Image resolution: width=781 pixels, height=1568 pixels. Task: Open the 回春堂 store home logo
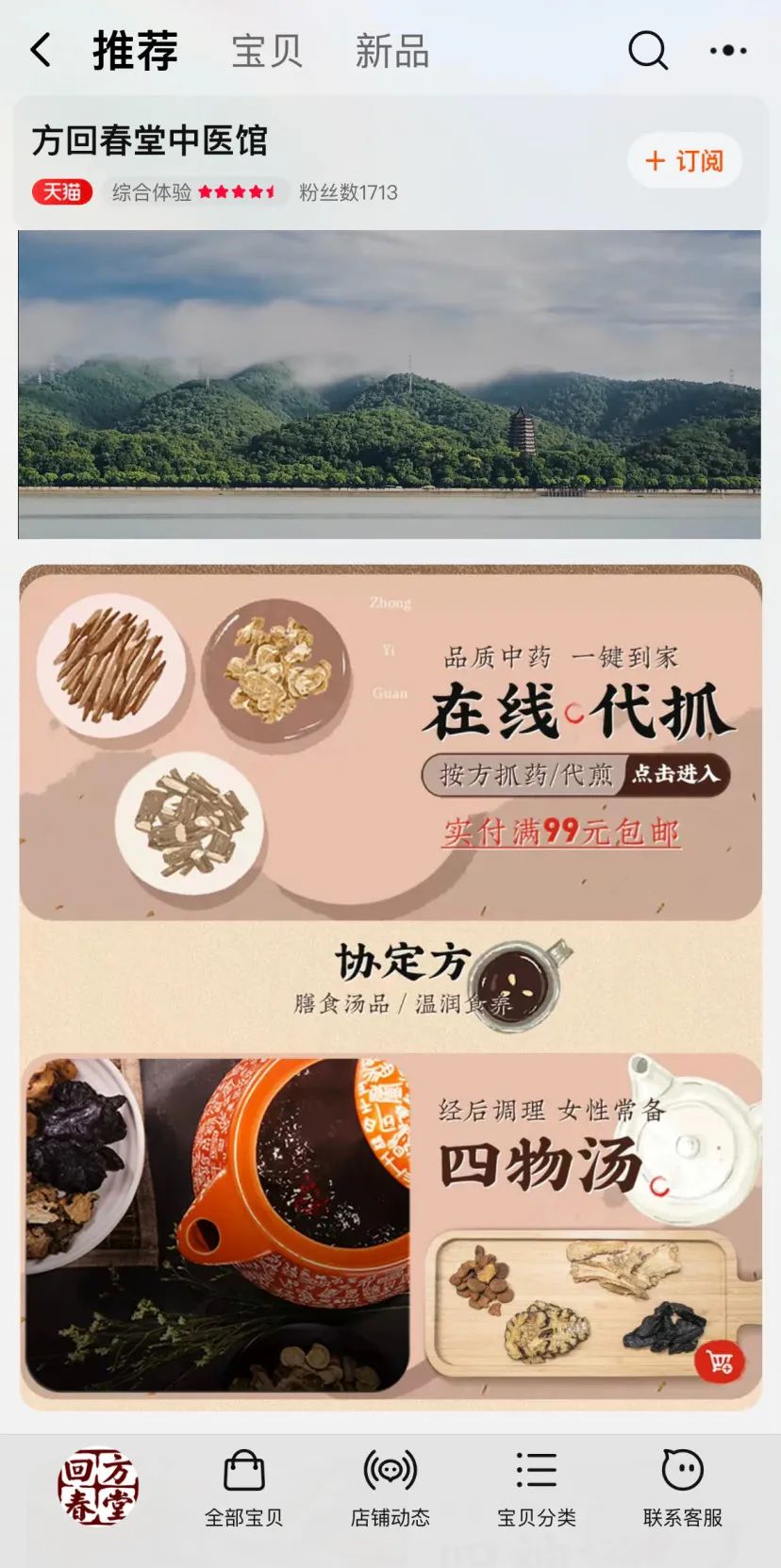click(98, 1487)
